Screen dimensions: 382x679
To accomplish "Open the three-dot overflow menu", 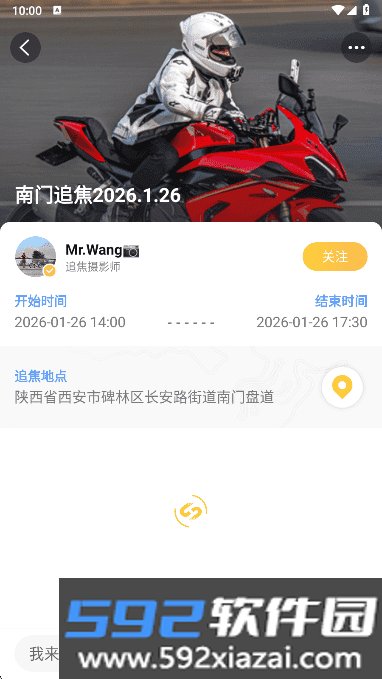I will pyautogui.click(x=356, y=48).
